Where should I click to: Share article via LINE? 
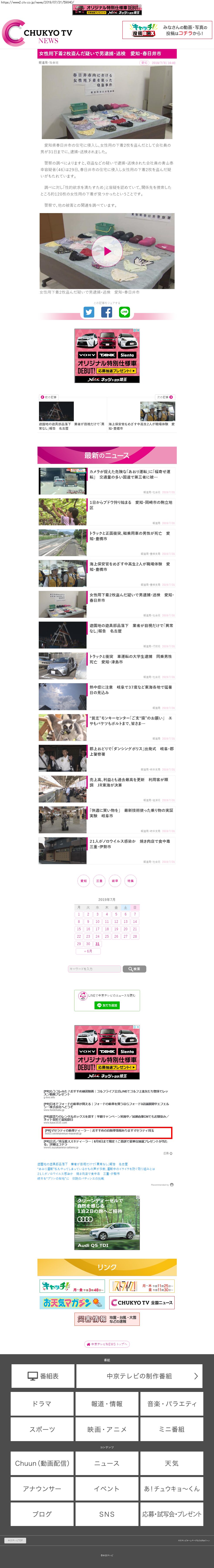(x=125, y=312)
